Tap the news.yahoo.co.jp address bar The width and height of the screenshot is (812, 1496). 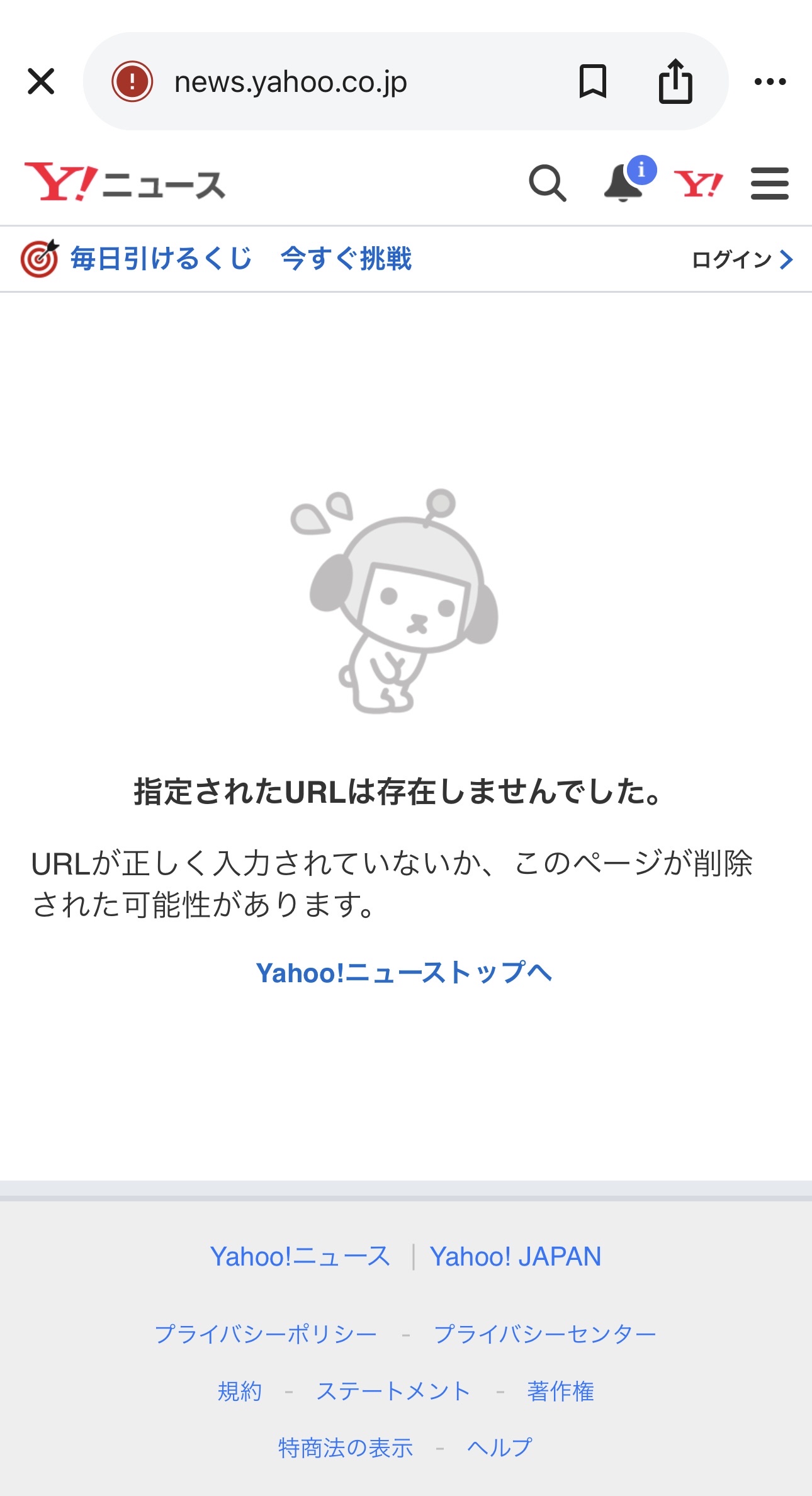point(327,82)
